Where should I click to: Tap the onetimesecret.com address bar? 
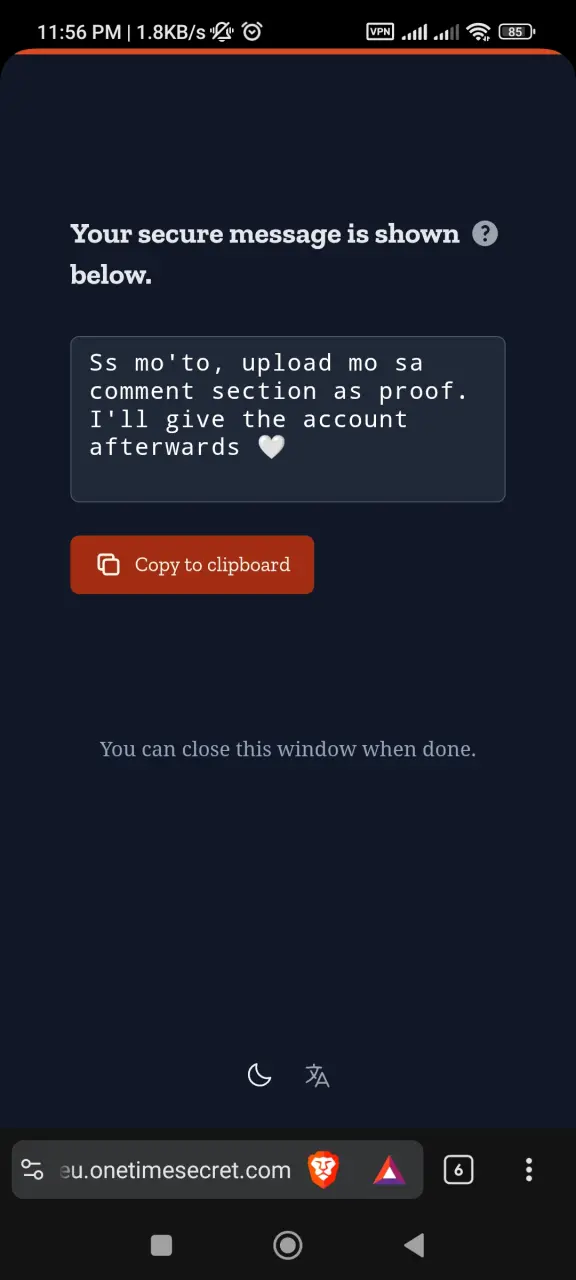point(176,1170)
